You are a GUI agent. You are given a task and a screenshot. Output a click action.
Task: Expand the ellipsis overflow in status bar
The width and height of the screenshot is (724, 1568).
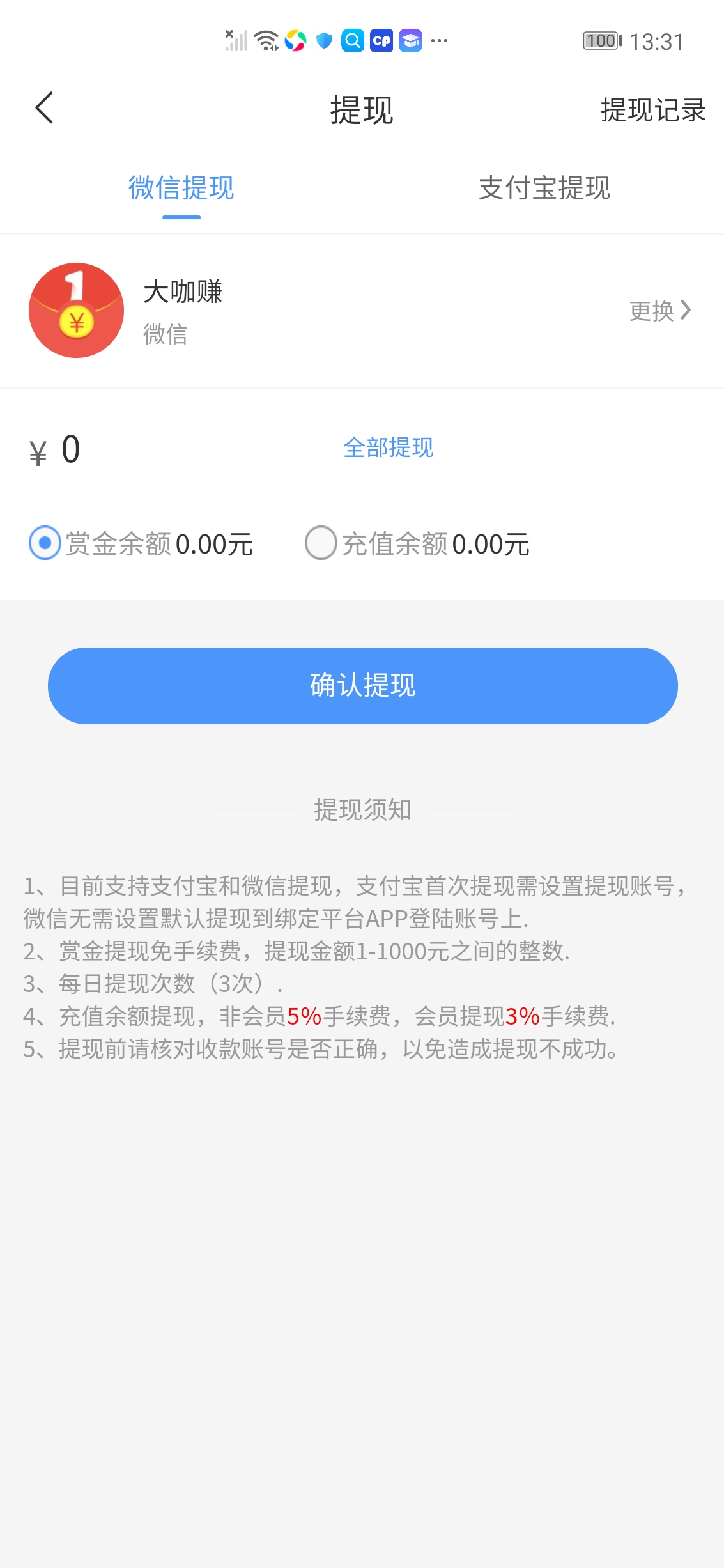coord(438,40)
